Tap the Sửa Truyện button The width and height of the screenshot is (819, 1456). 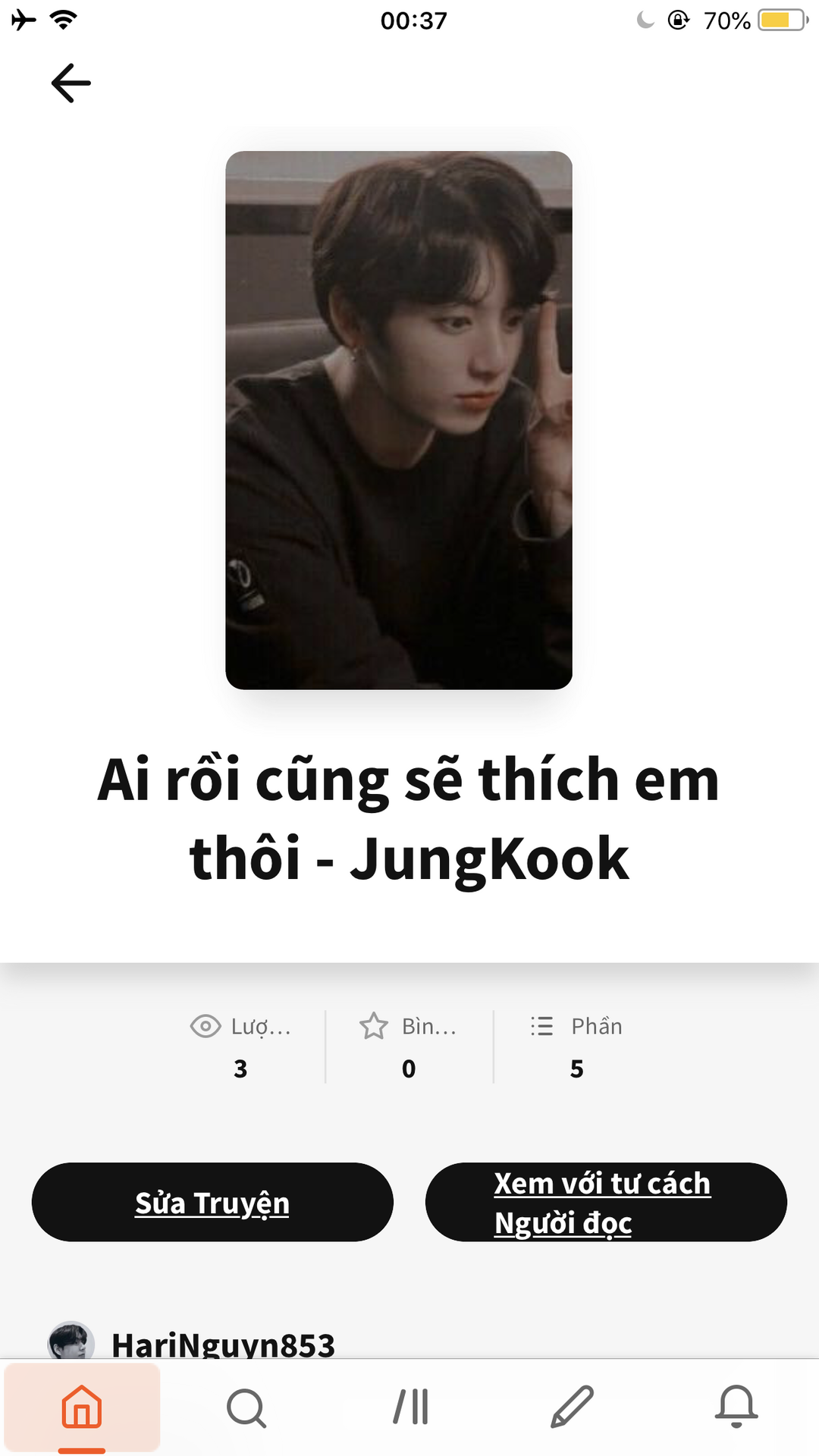pos(212,1203)
